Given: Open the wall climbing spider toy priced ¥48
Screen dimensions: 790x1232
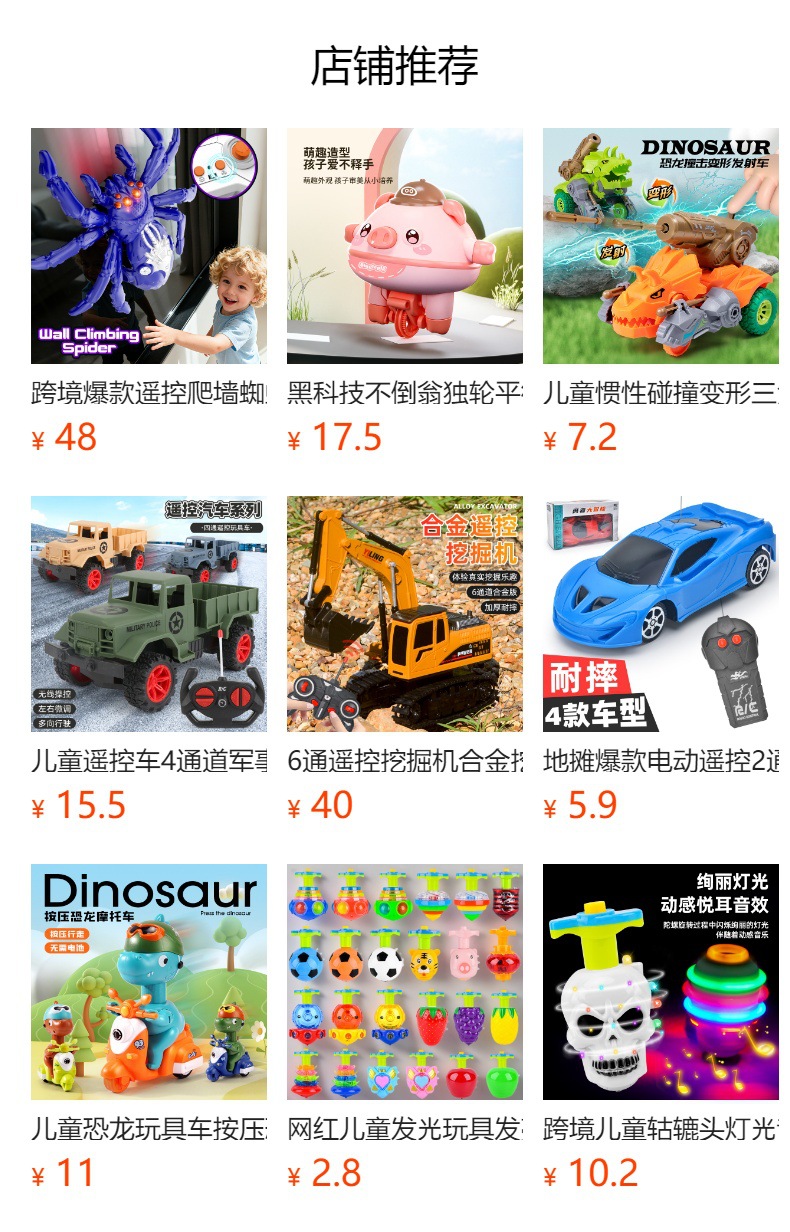Looking at the screenshot, I should (149, 246).
